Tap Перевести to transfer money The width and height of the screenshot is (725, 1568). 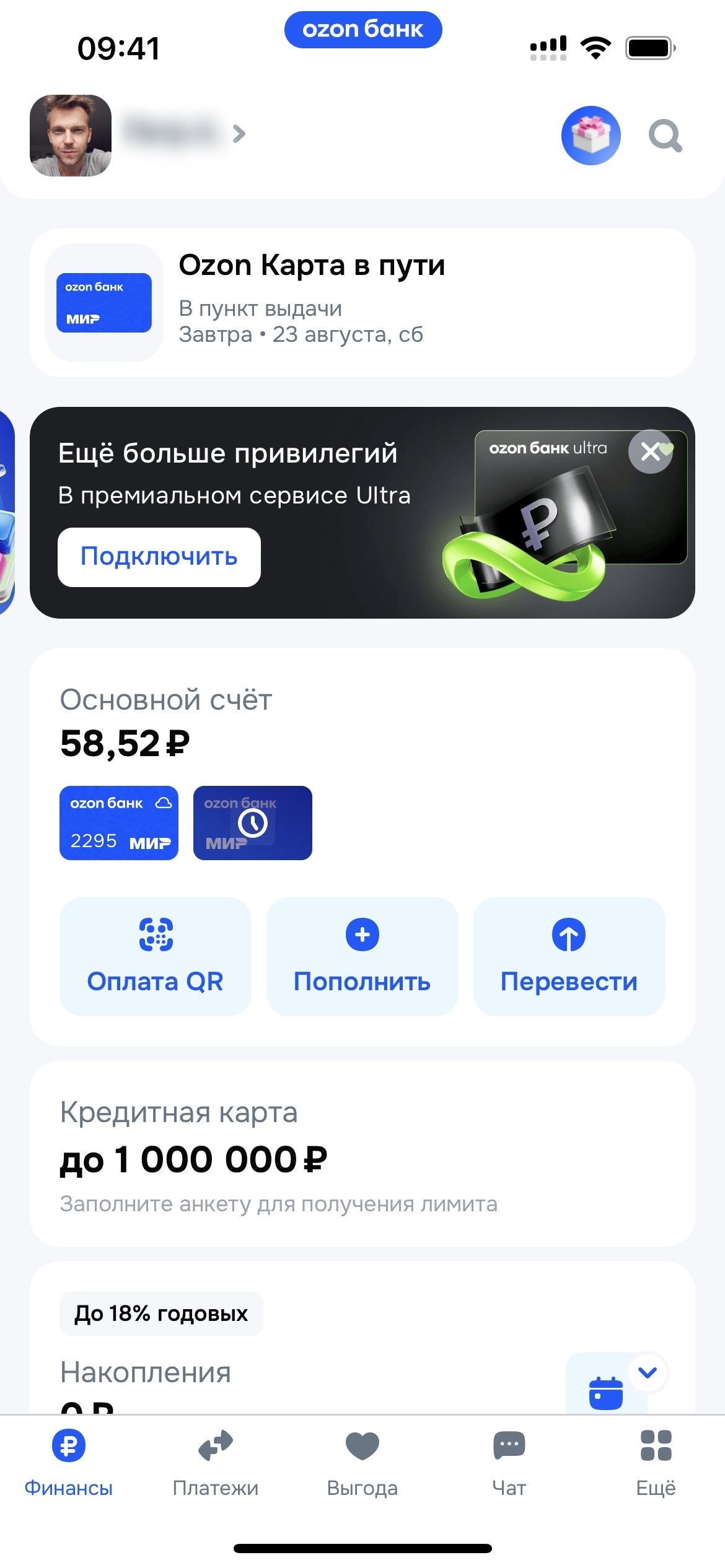569,956
